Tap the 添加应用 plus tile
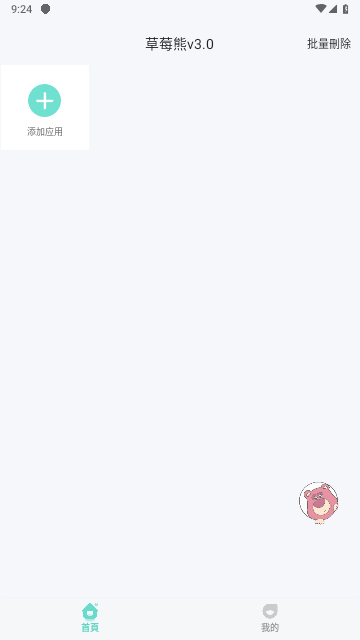The width and height of the screenshot is (360, 640). pyautogui.click(x=44, y=107)
